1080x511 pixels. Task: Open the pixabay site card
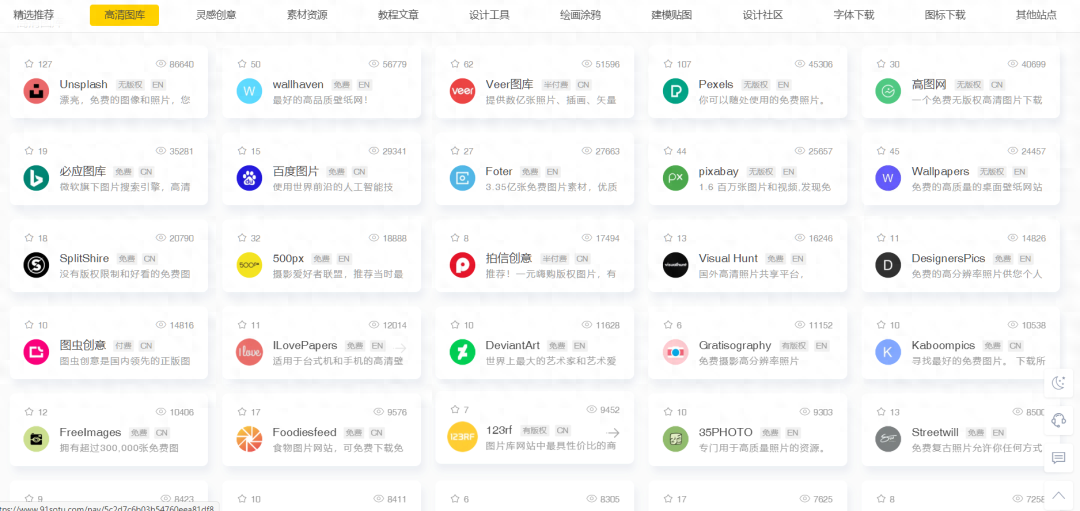click(747, 172)
